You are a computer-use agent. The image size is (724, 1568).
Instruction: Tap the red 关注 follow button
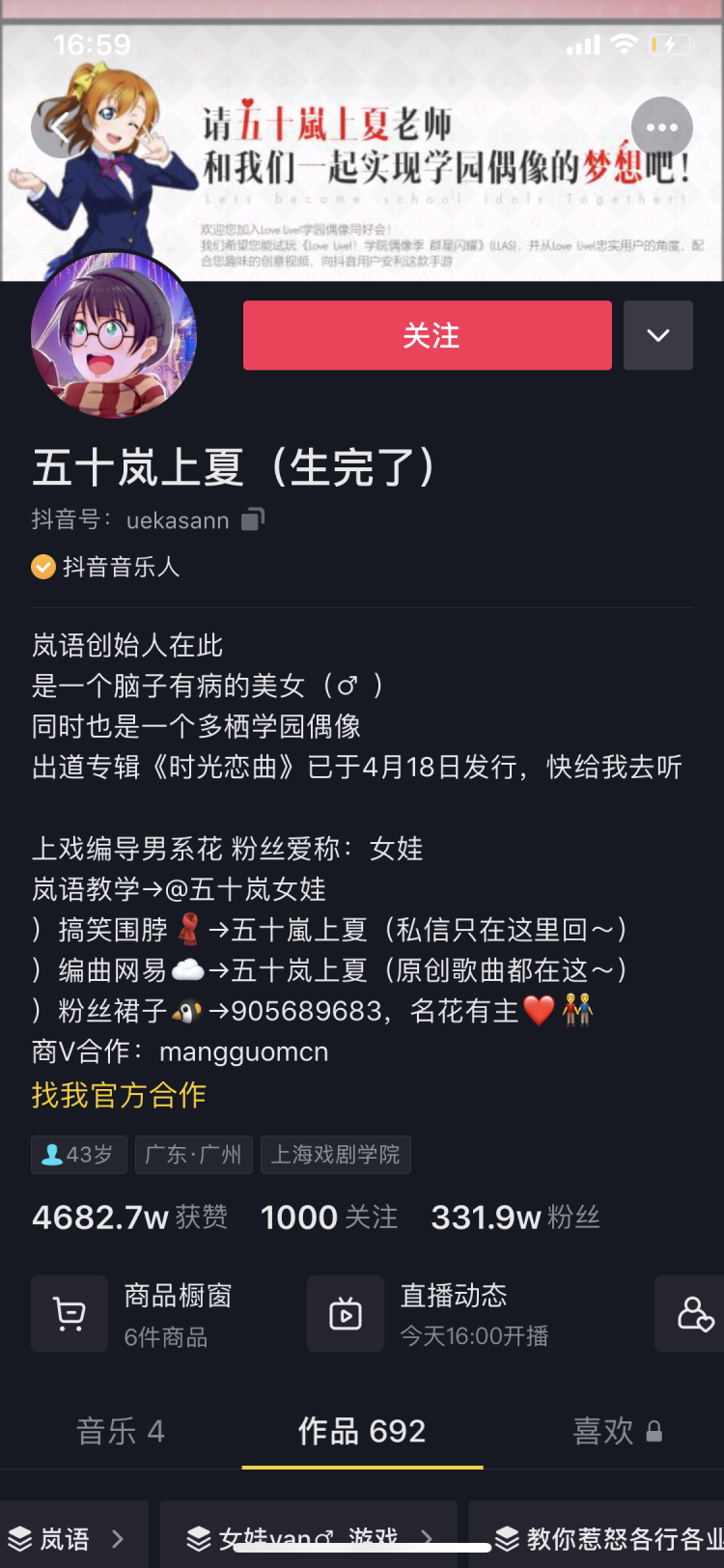(x=427, y=335)
